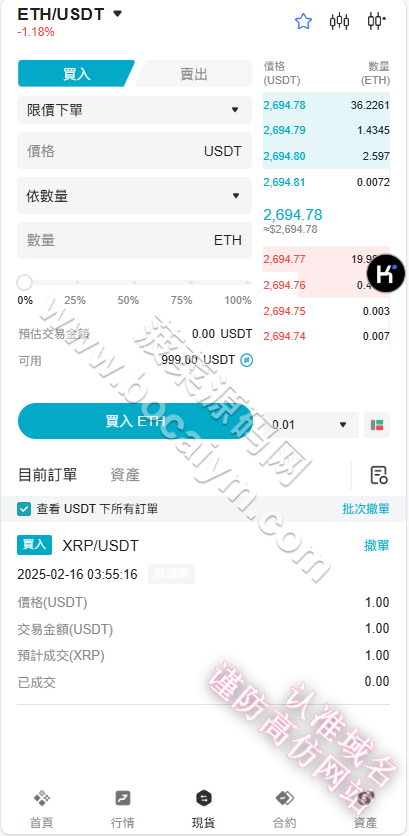Cancel the XRP/USDT order via 撤單
The width and height of the screenshot is (409, 836).
point(376,545)
